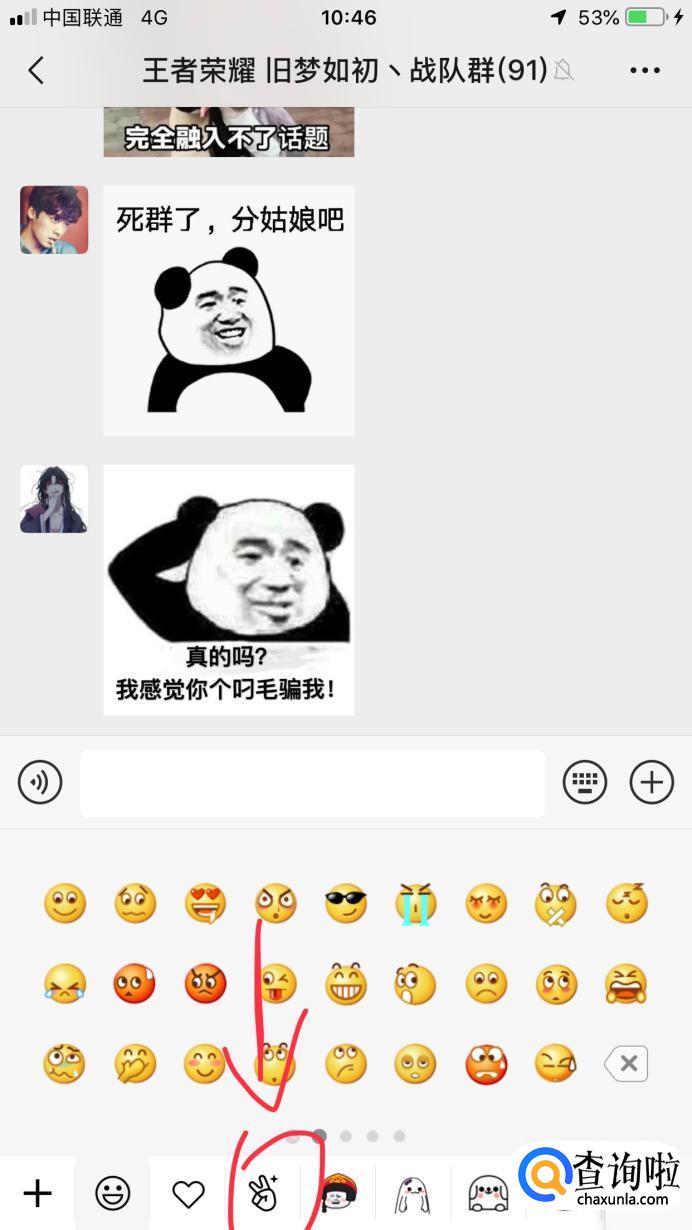Insert the sunglasses emoji
The height and width of the screenshot is (1230, 692).
coord(346,904)
